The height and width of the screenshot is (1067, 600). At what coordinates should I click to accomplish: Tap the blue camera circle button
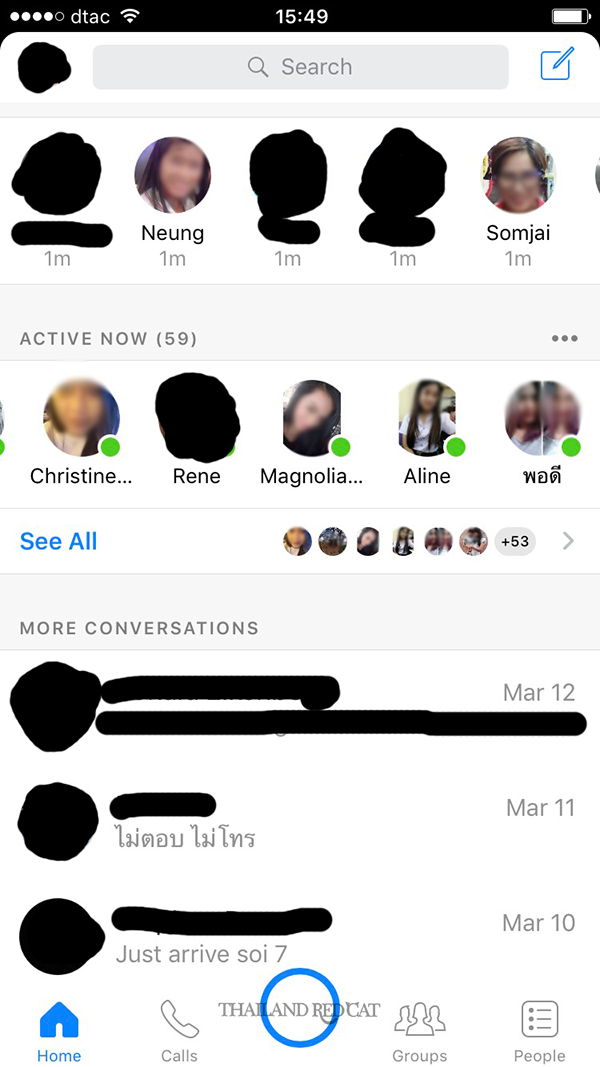coord(300,1008)
